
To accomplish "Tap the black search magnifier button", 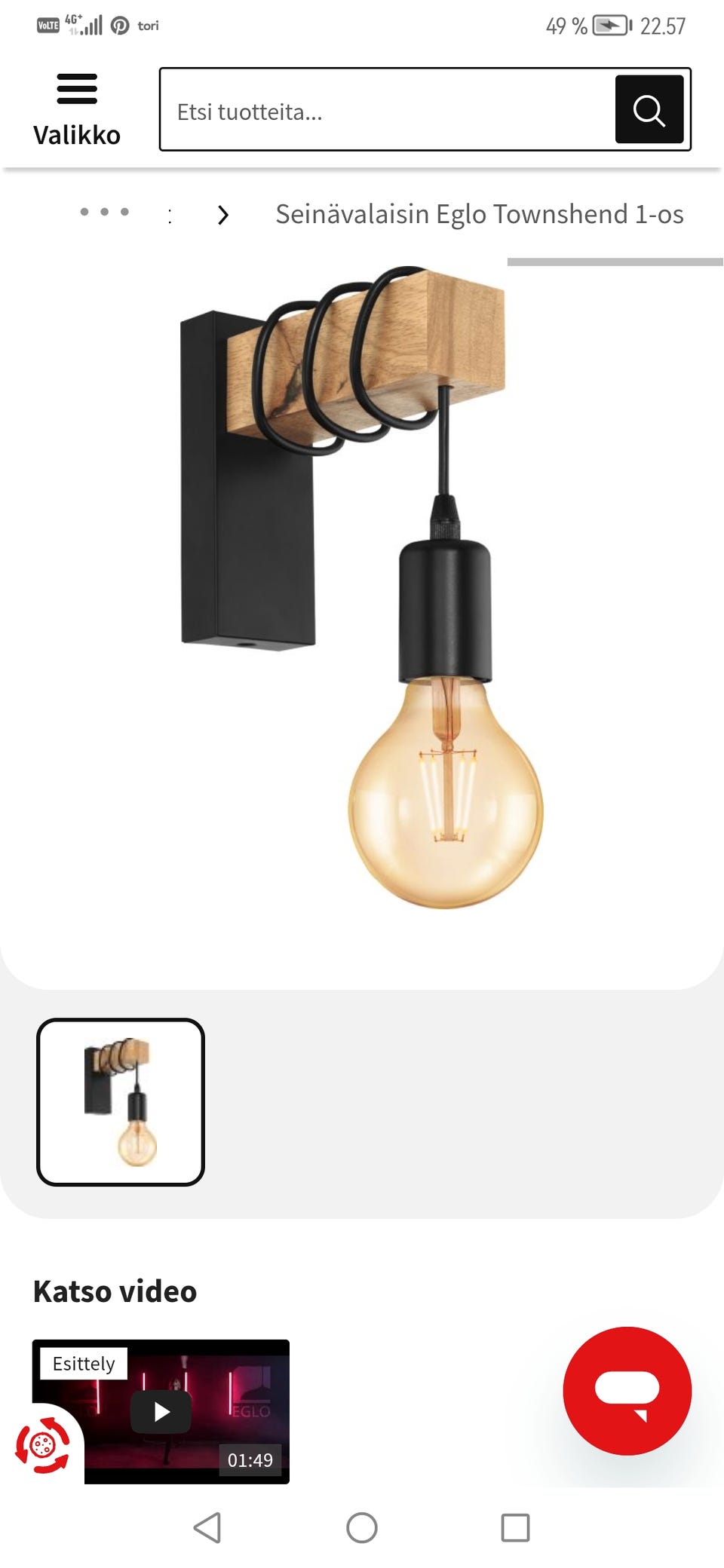I will (649, 110).
